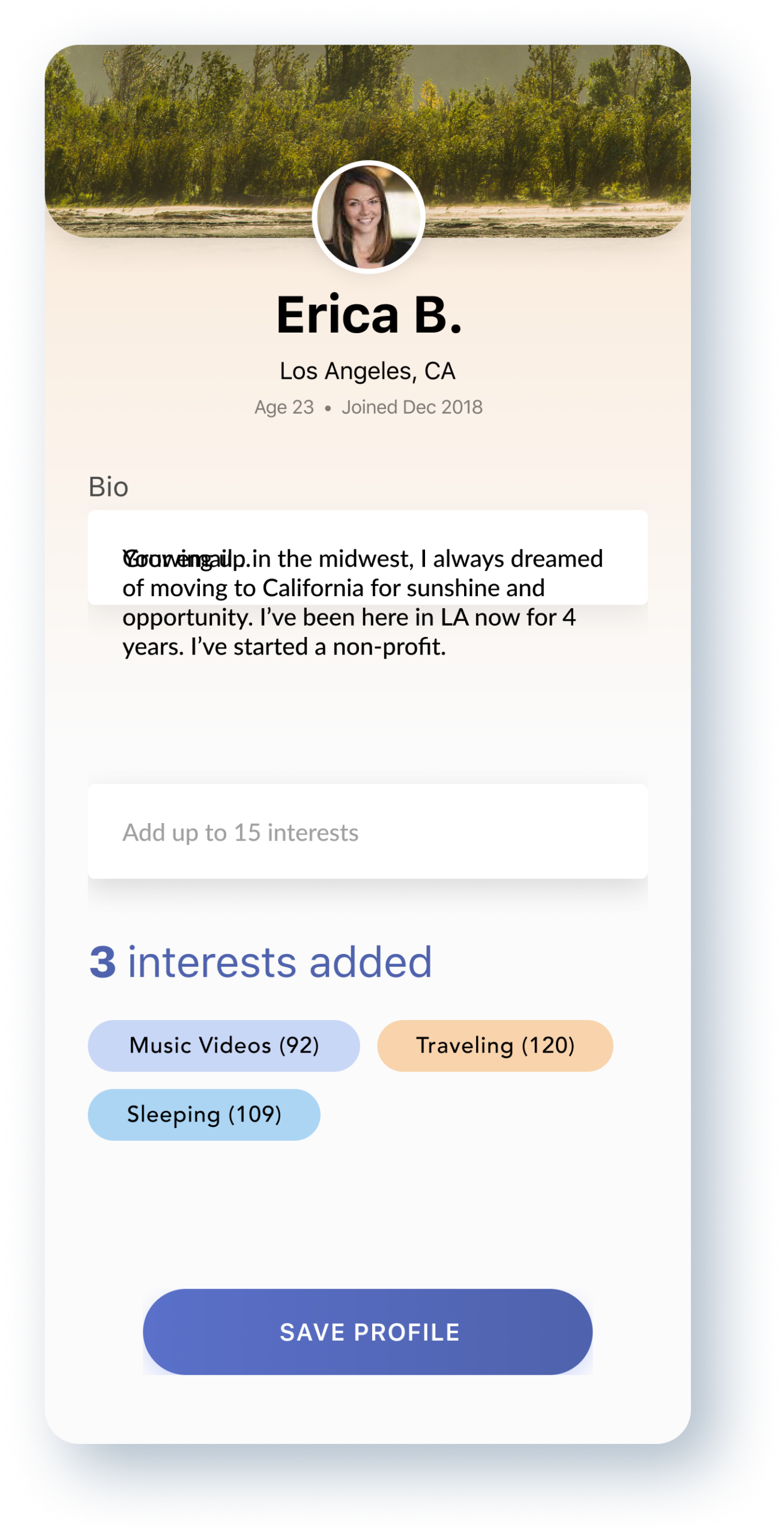784x1537 pixels.
Task: Focus the Add up to 15 interests field
Action: 367,832
